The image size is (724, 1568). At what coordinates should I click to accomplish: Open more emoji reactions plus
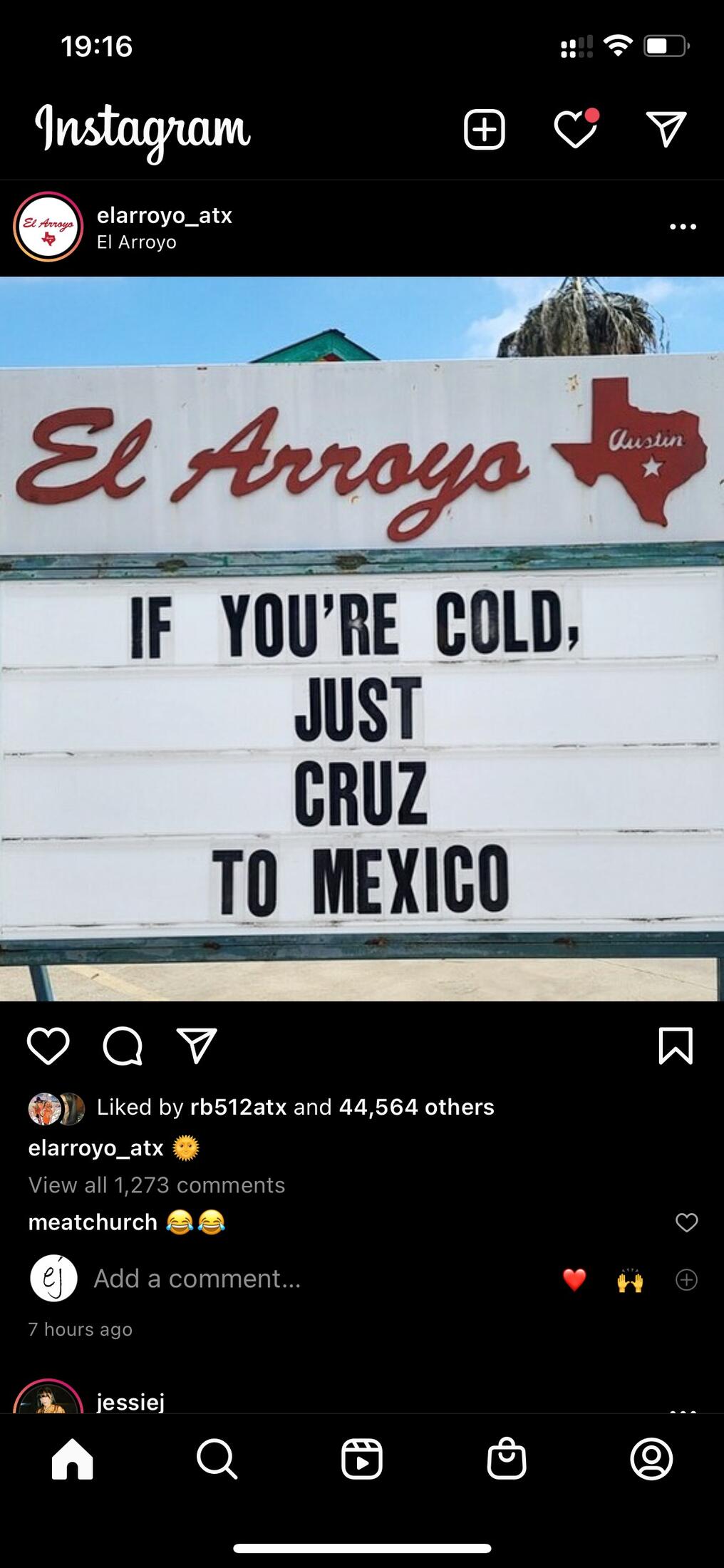pyautogui.click(x=686, y=1280)
